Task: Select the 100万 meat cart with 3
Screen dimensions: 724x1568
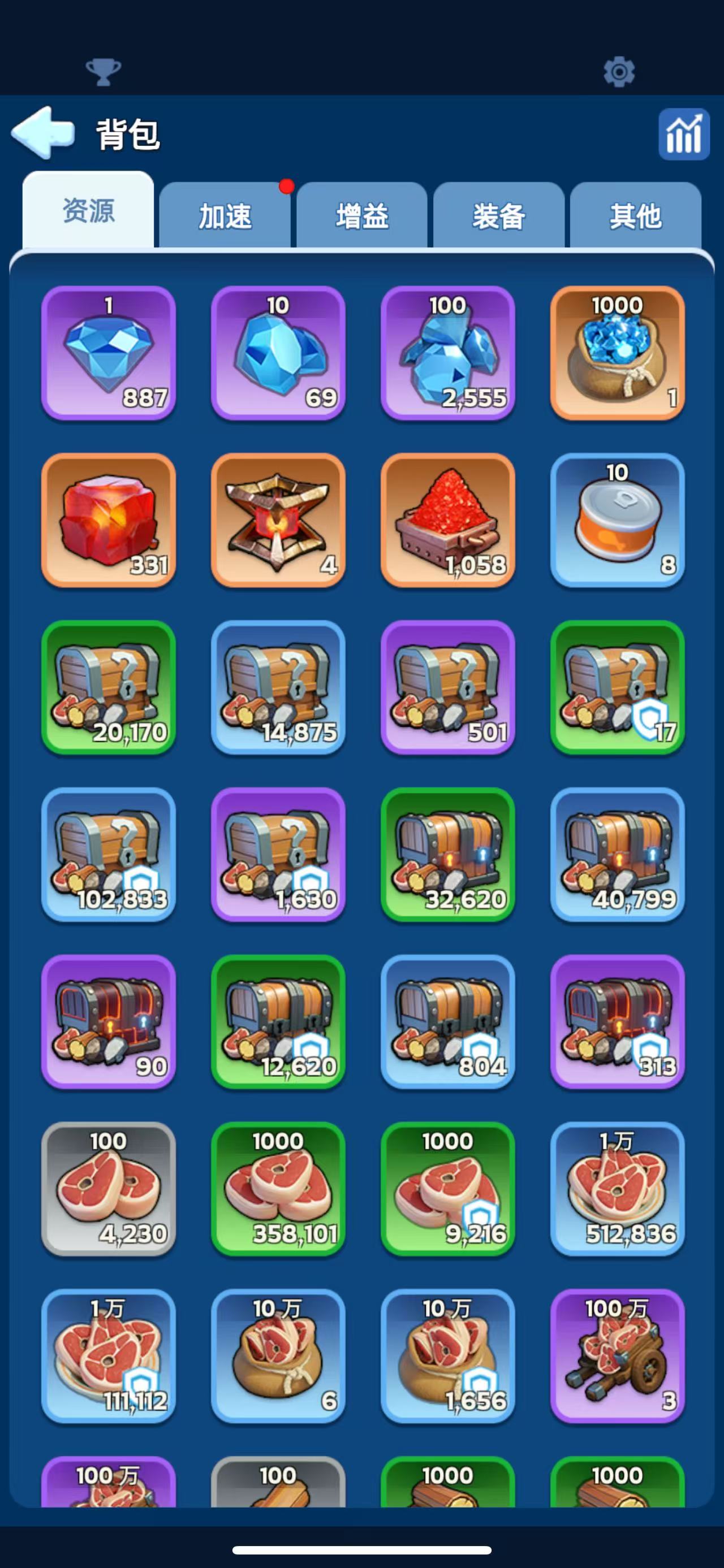Action: [x=617, y=1355]
